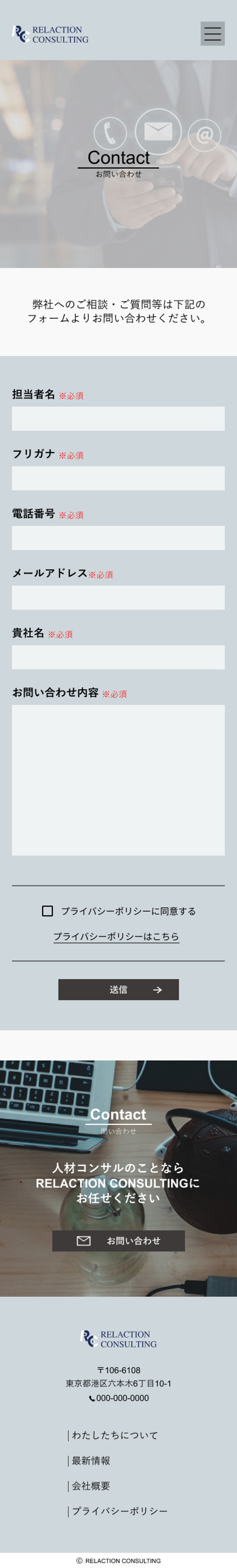The width and height of the screenshot is (237, 1568).
Task: Tap the お問い合わせ button with envelope
Action: (118, 1241)
